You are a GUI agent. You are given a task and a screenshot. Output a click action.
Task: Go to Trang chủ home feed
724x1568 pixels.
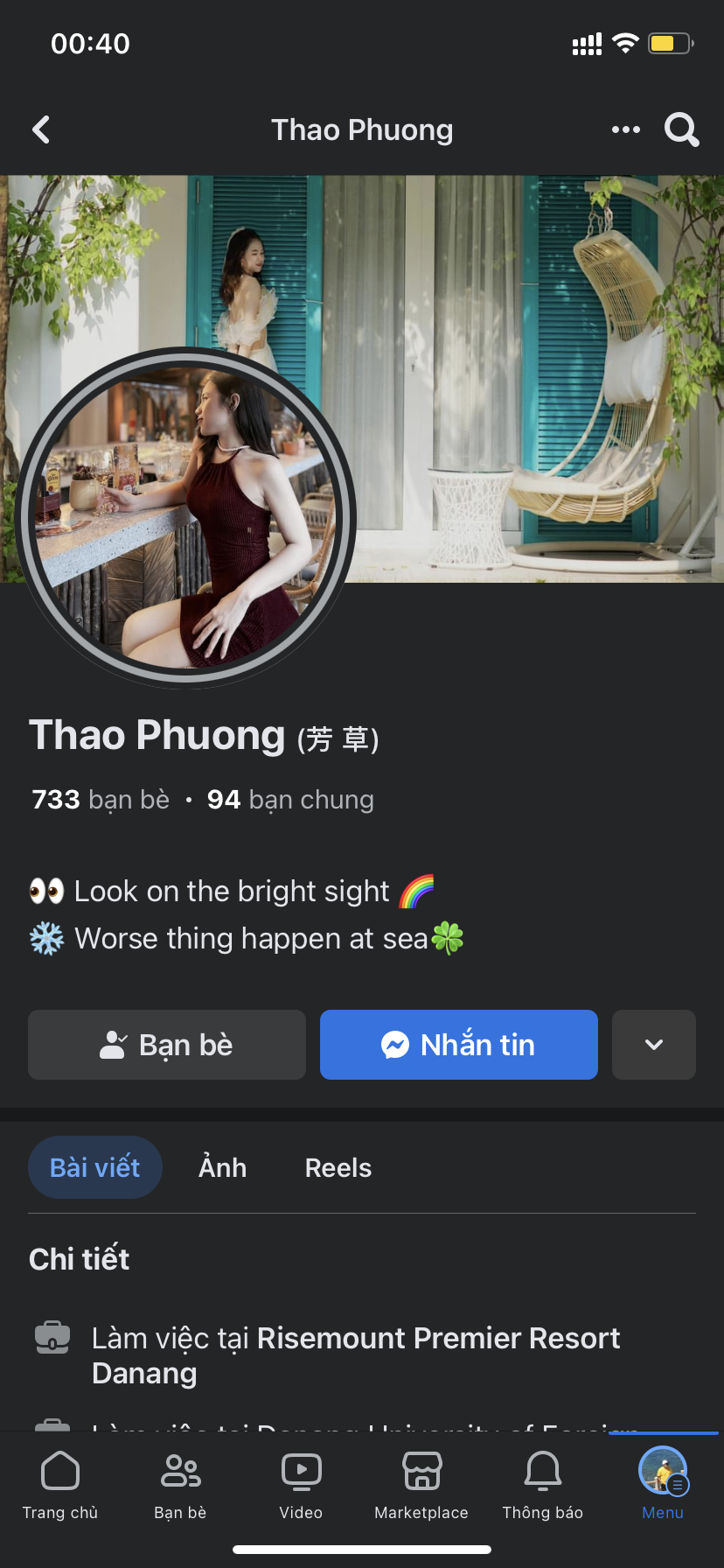60,1484
